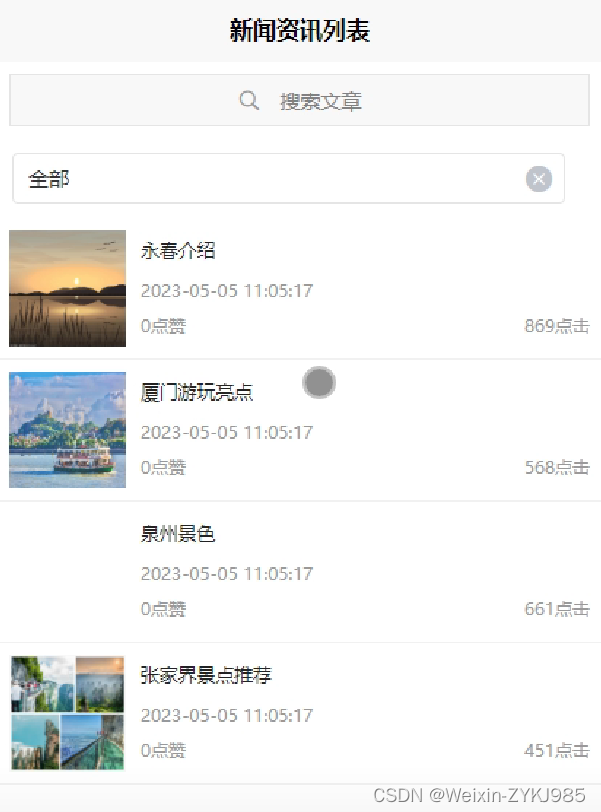Clear the 全部 filter selection
Image resolution: width=601 pixels, height=812 pixels.
click(x=538, y=179)
